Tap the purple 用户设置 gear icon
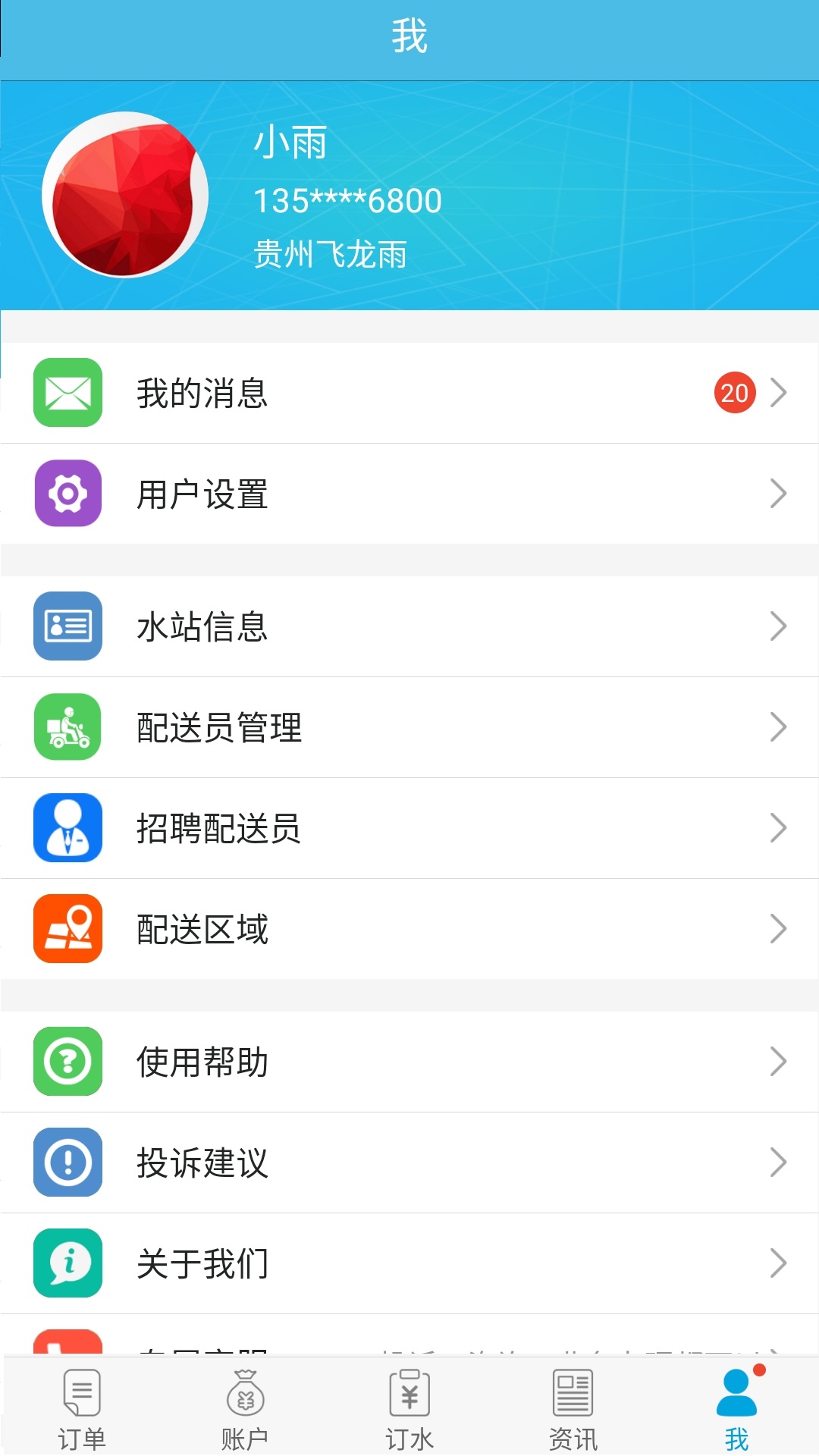819x1456 pixels. (x=67, y=494)
